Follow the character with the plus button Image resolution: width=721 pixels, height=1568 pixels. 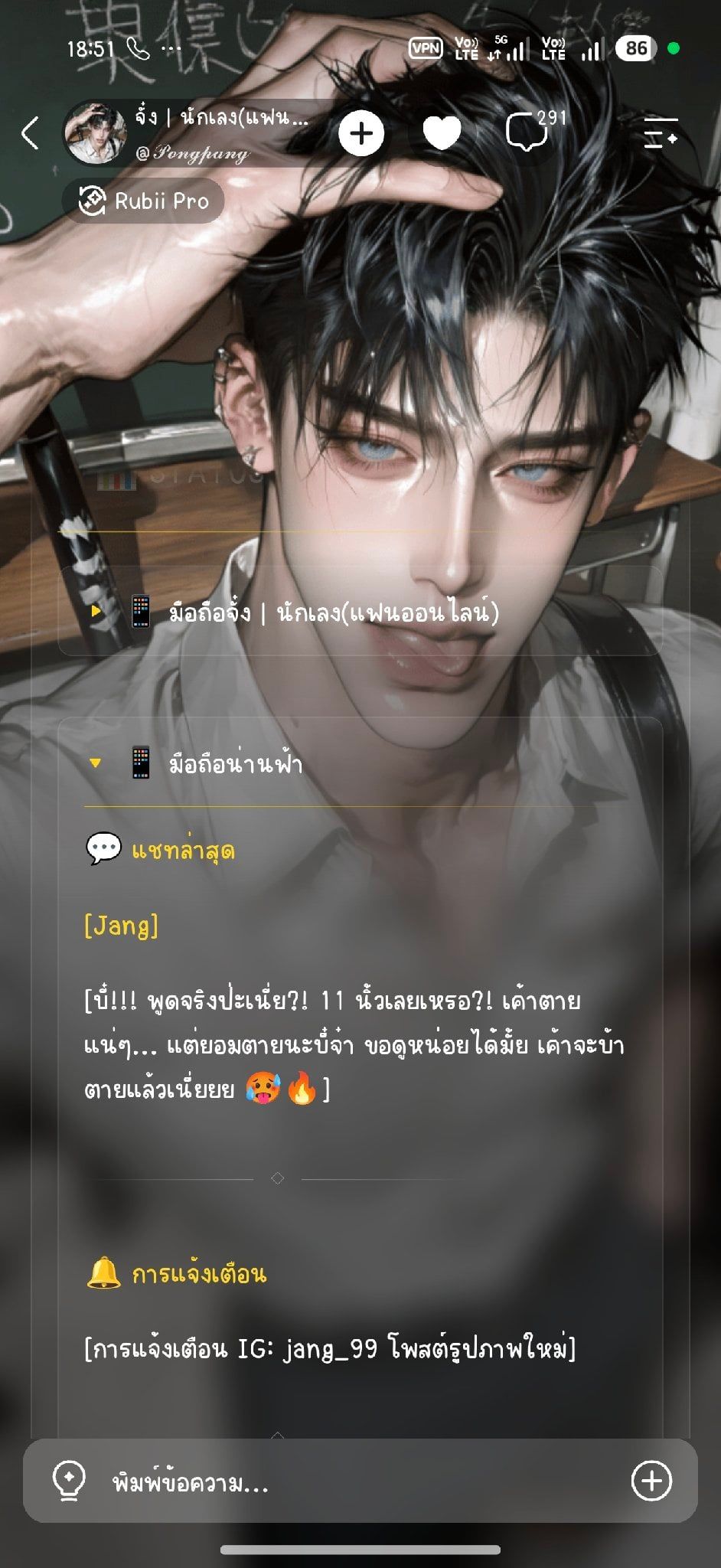361,133
